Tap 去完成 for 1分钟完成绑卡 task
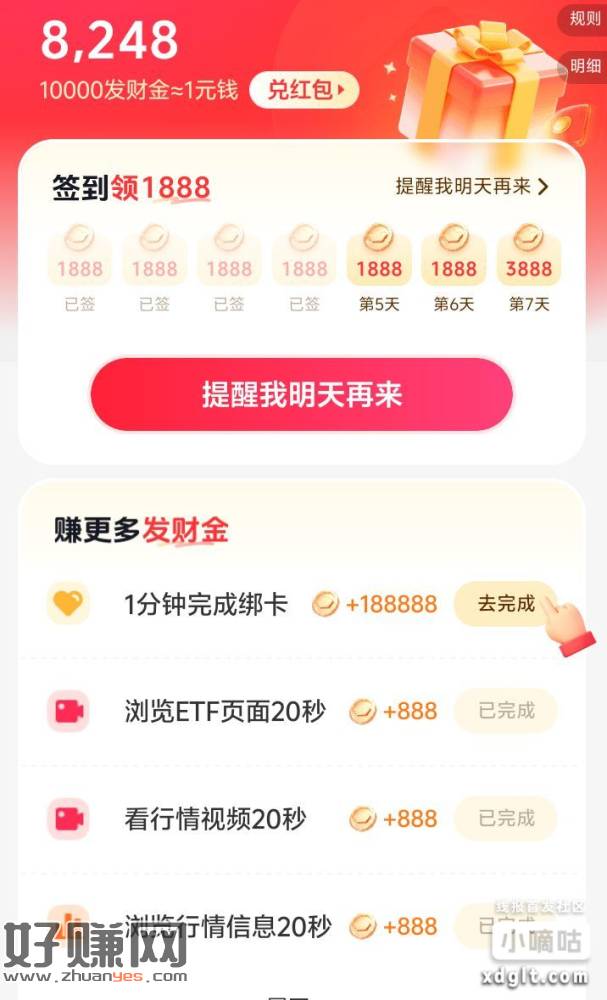This screenshot has height=1000, width=607. (505, 604)
